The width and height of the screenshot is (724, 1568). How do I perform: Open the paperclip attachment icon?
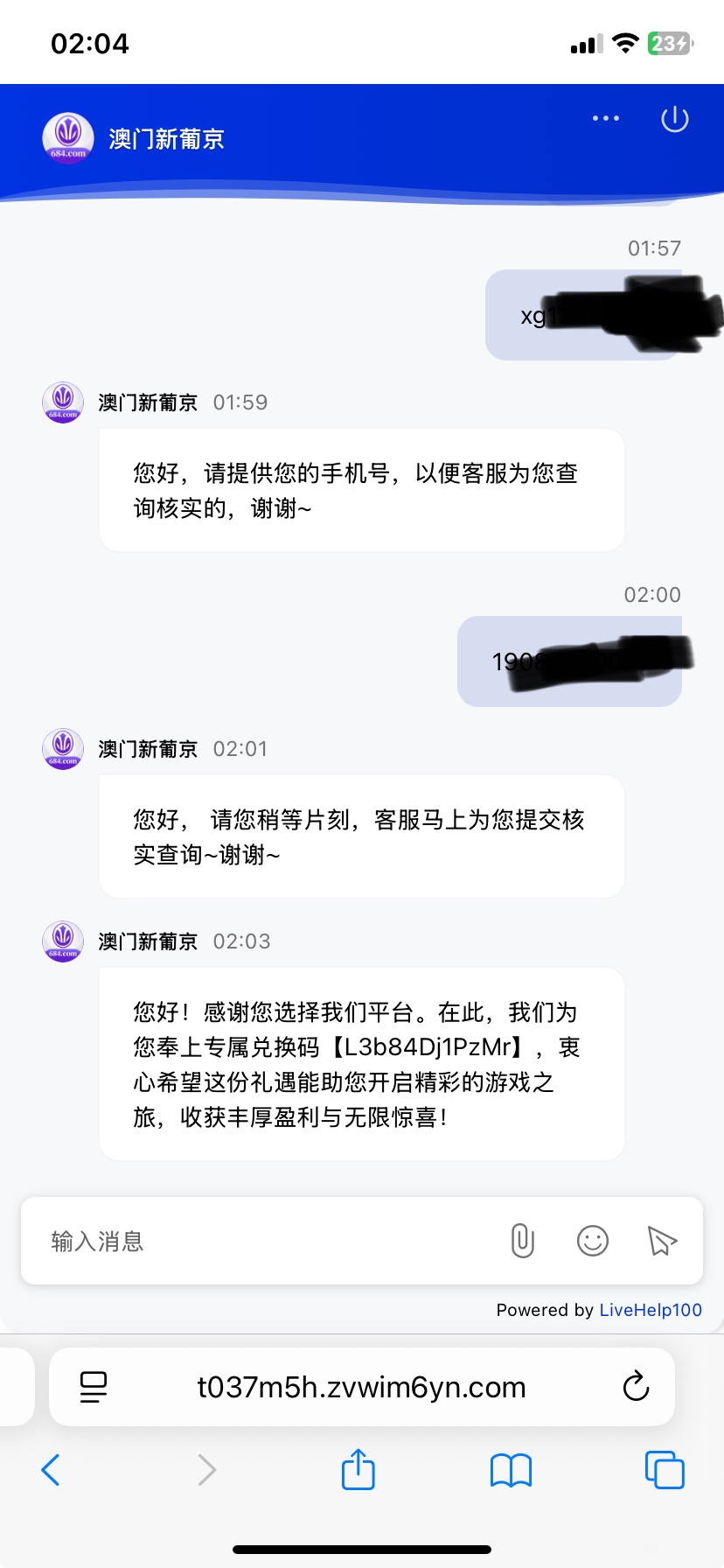coord(522,1241)
